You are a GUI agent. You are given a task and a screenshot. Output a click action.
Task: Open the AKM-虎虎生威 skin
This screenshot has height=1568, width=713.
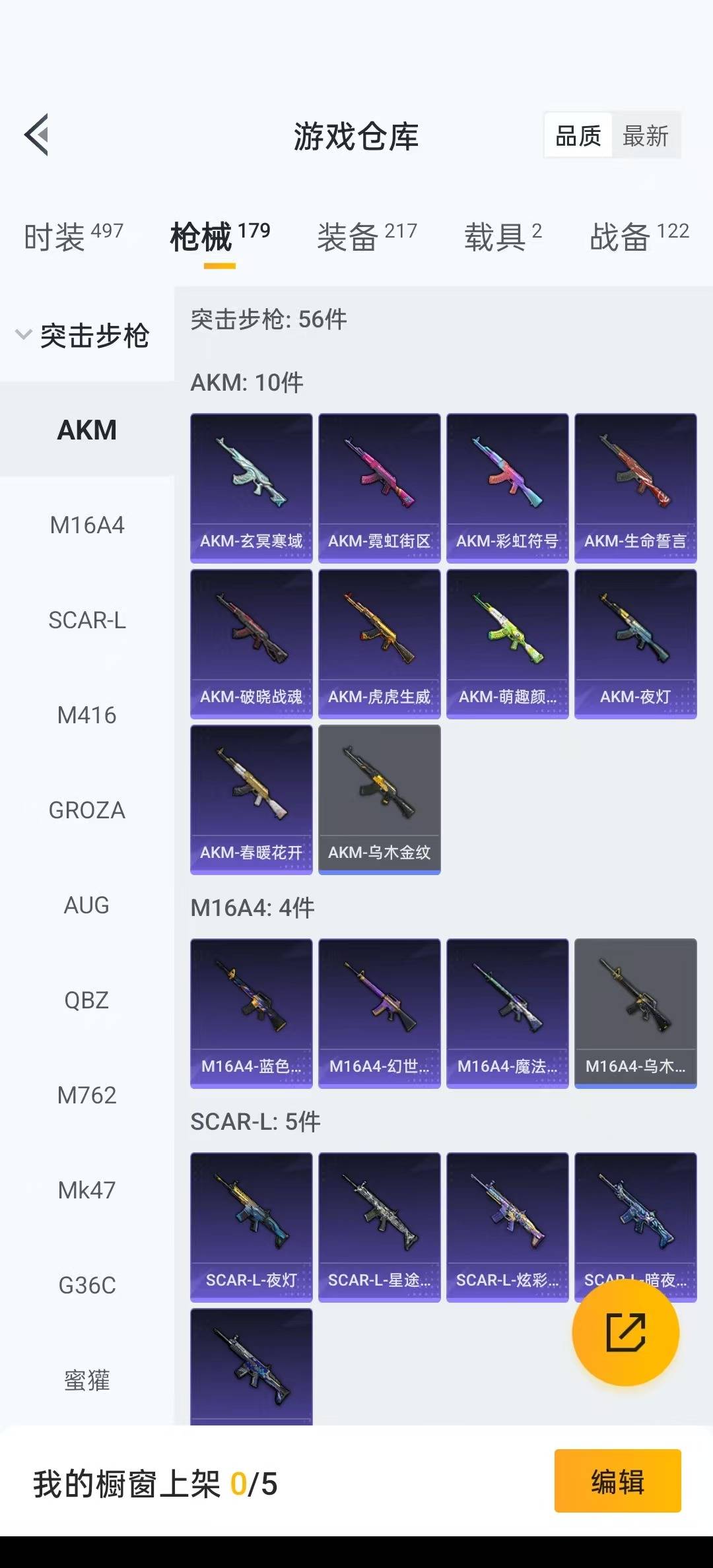point(380,644)
